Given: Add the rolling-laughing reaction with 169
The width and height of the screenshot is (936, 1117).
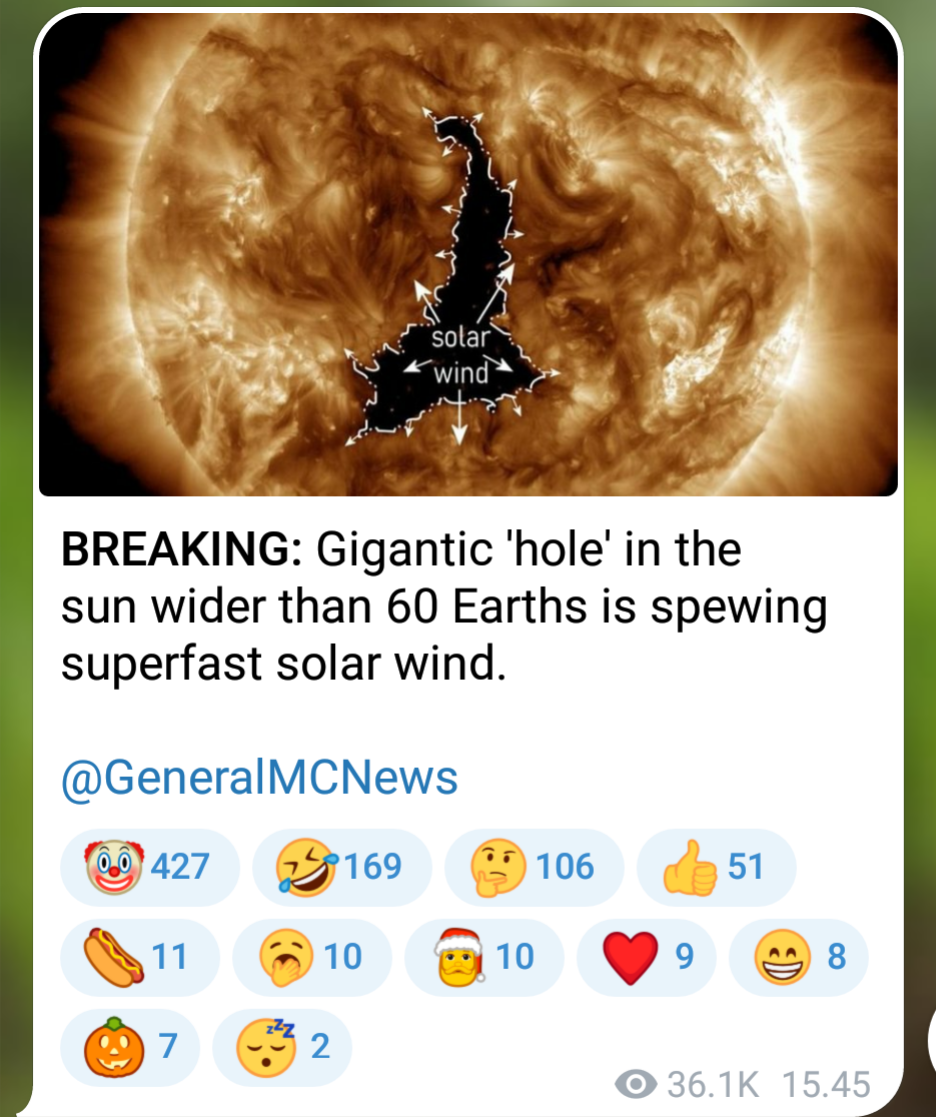Looking at the screenshot, I should (341, 866).
